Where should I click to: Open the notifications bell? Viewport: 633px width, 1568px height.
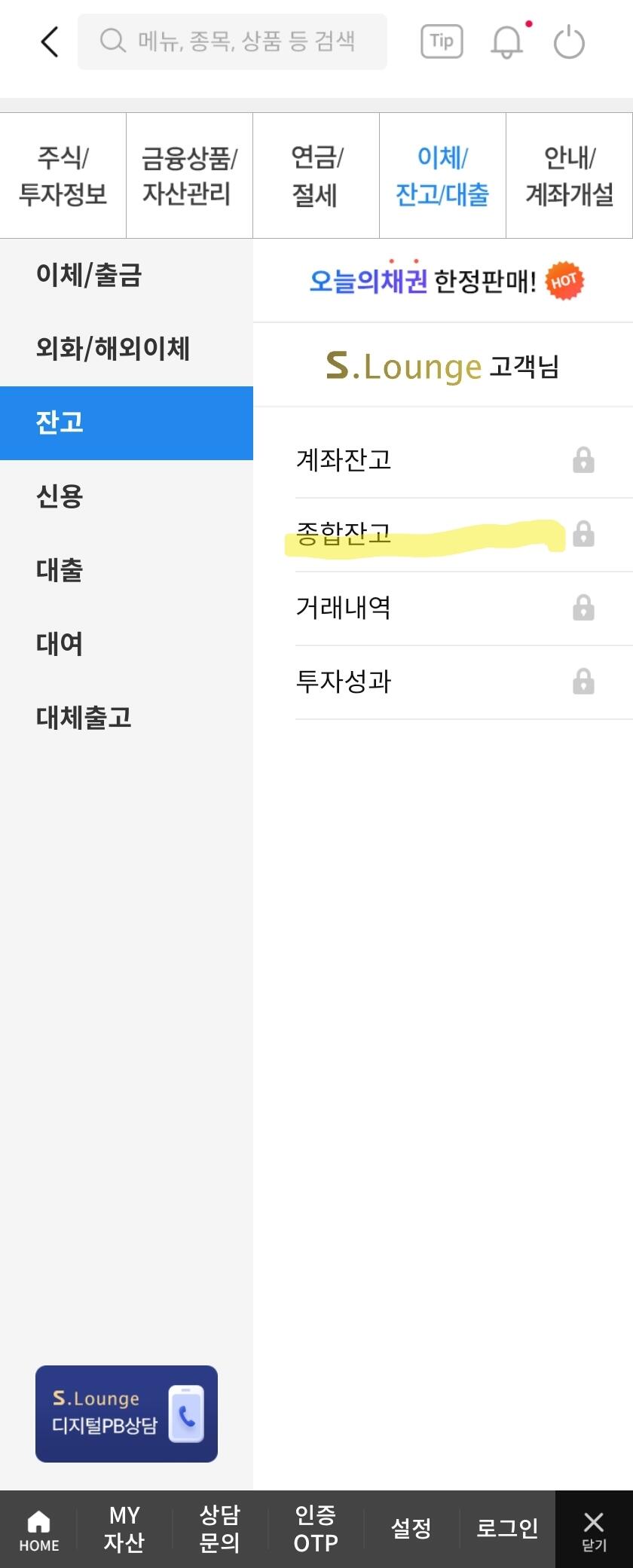click(507, 41)
